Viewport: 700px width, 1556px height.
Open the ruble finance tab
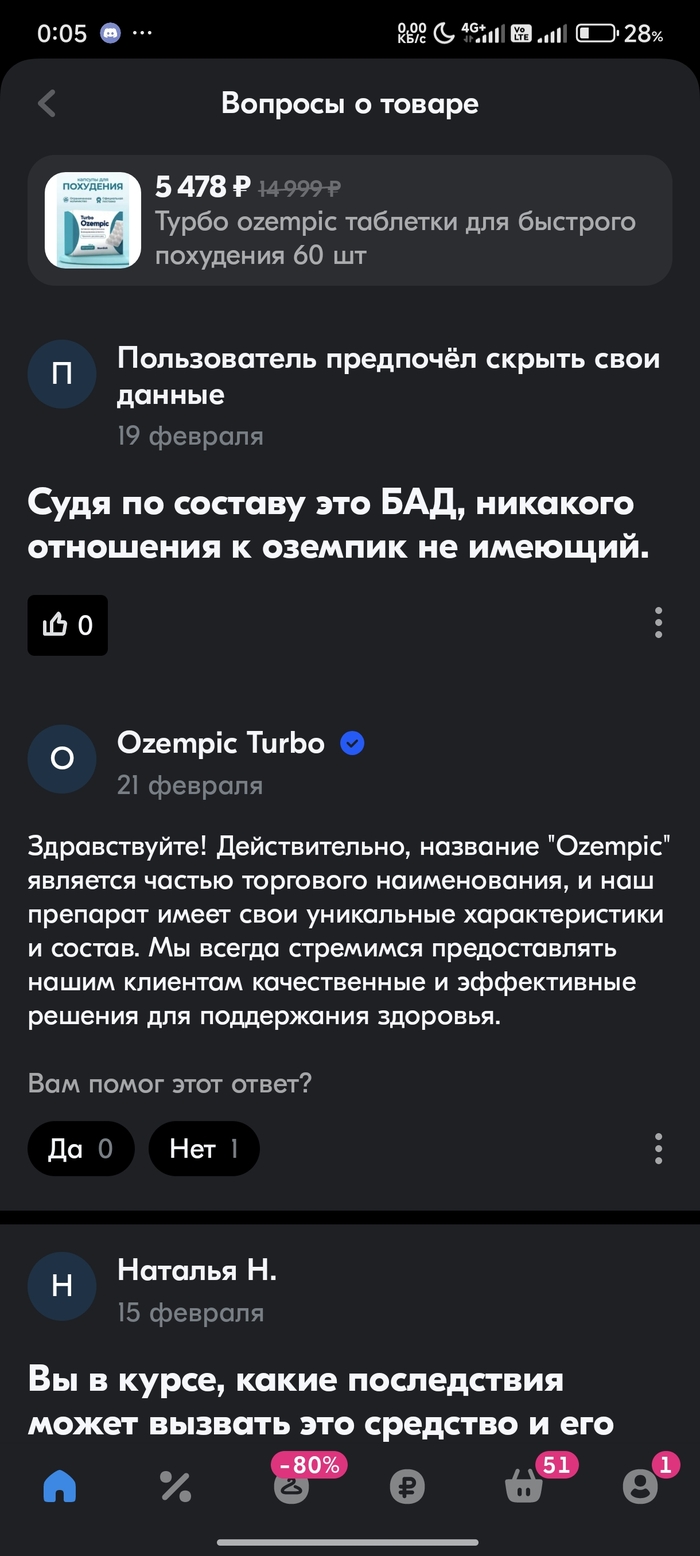(x=407, y=1487)
